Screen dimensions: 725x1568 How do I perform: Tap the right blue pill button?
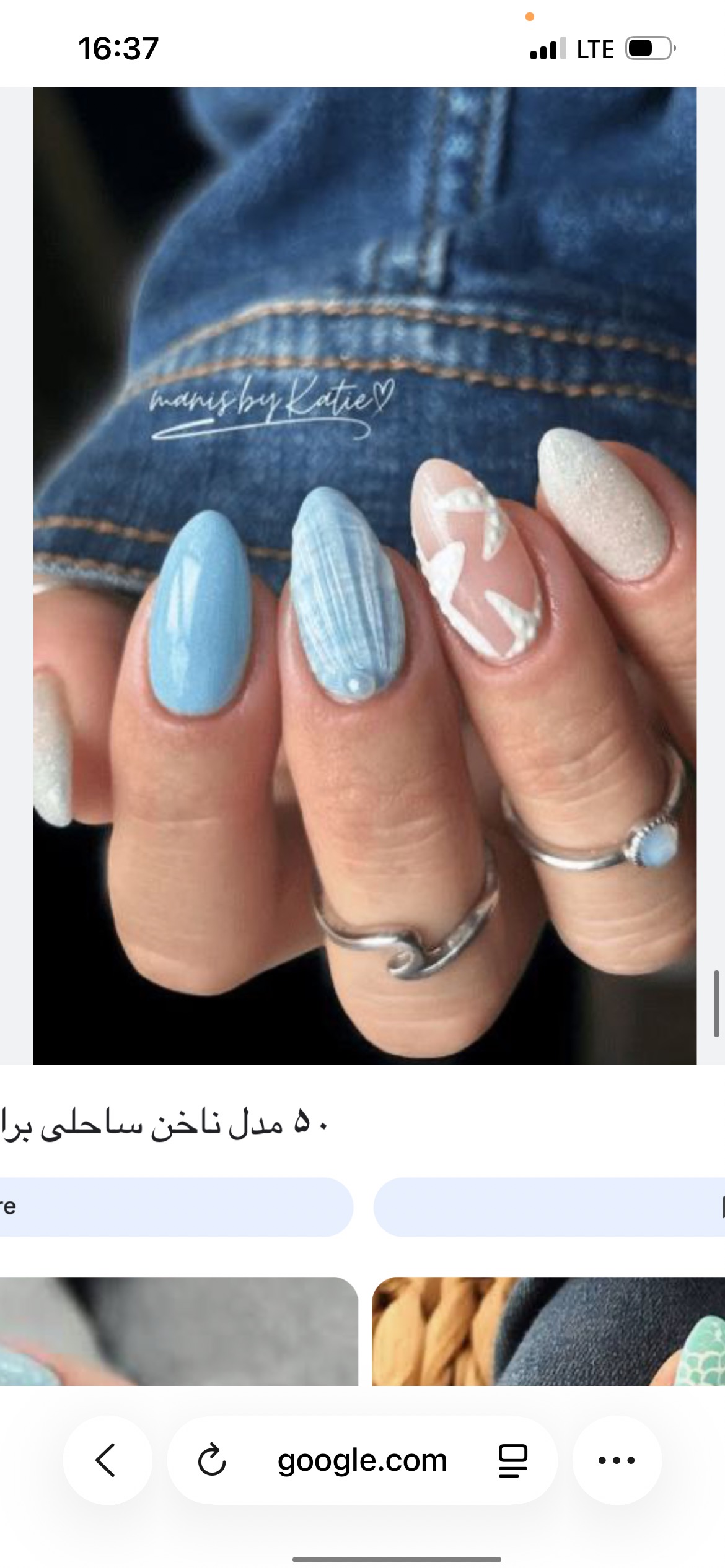pos(549,1207)
